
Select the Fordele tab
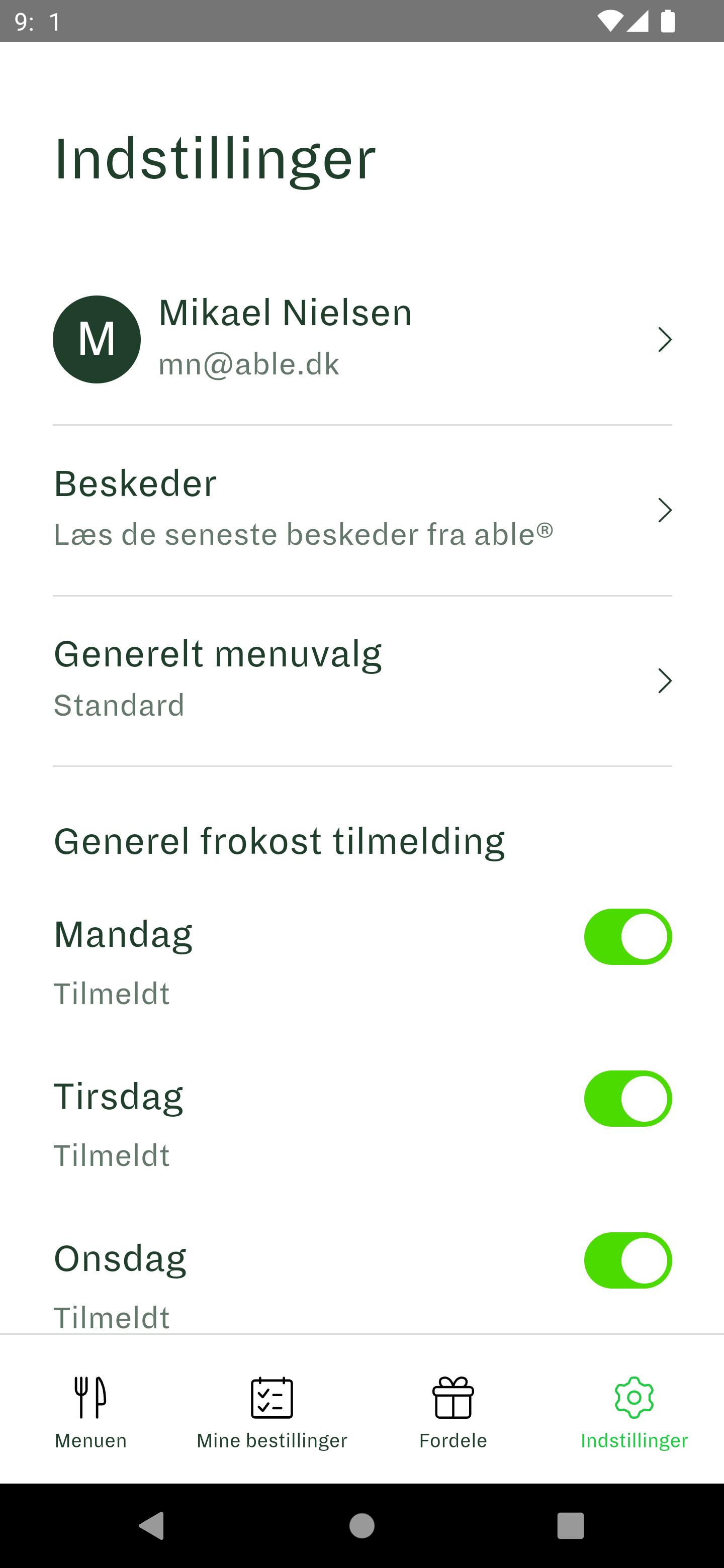[x=453, y=1413]
